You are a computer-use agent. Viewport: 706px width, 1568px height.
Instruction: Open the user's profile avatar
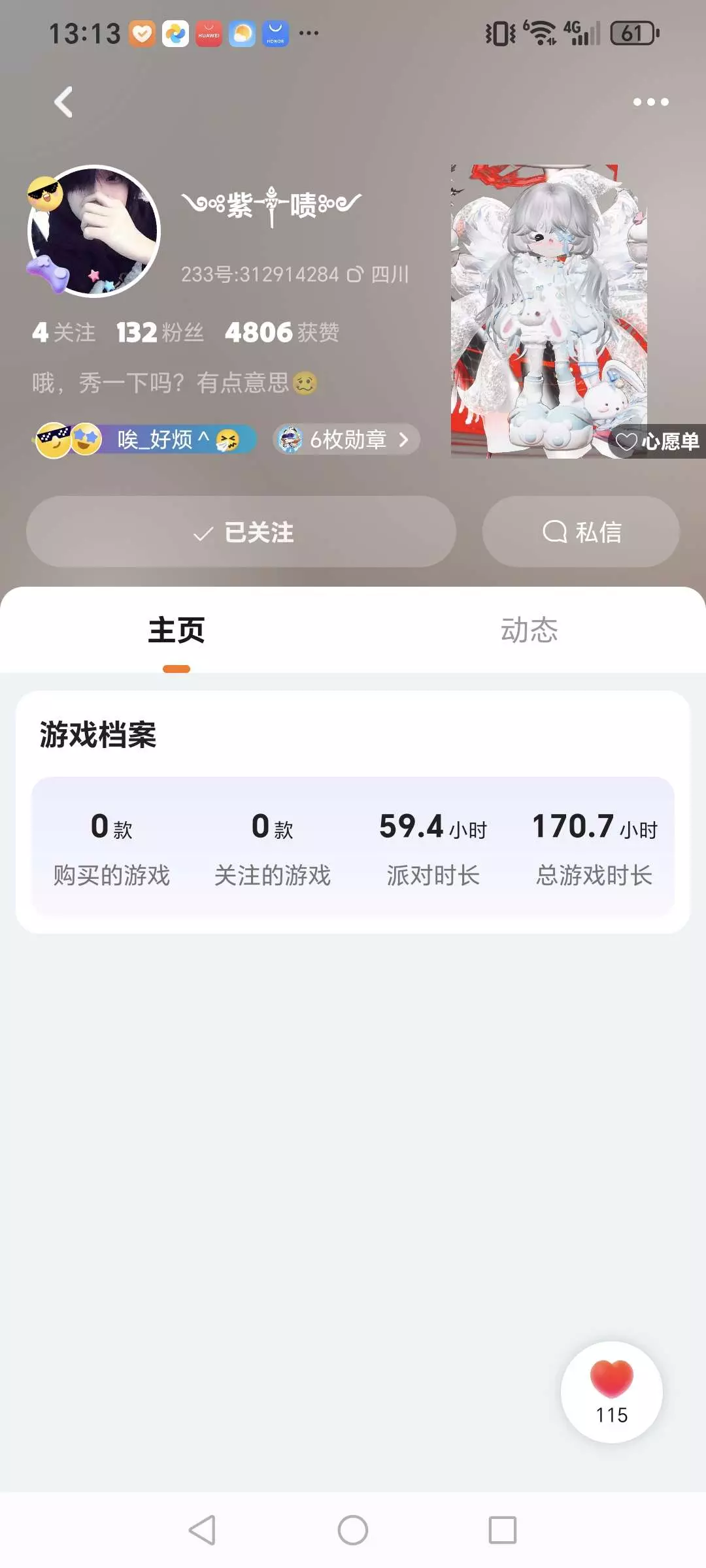[94, 231]
